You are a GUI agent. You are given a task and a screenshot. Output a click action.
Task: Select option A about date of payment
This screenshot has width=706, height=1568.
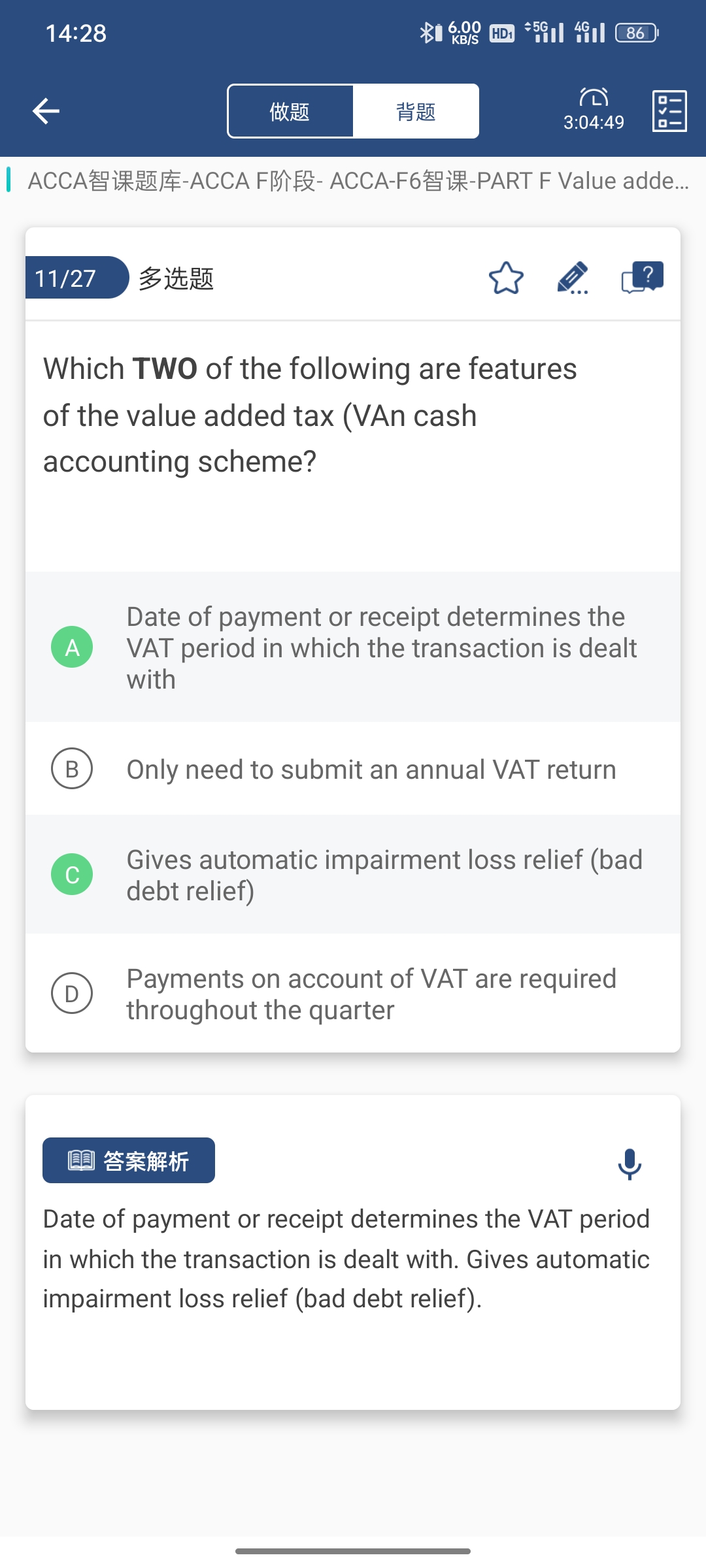point(353,647)
